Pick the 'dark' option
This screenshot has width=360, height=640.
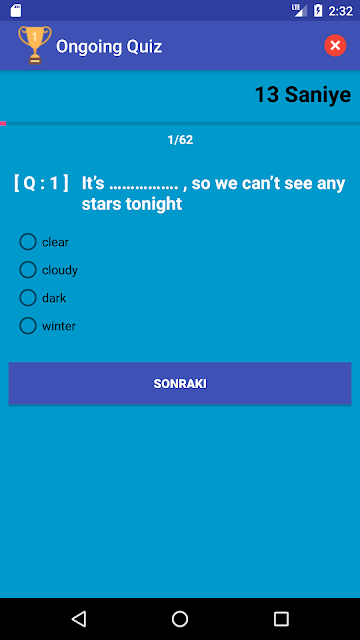[43, 298]
